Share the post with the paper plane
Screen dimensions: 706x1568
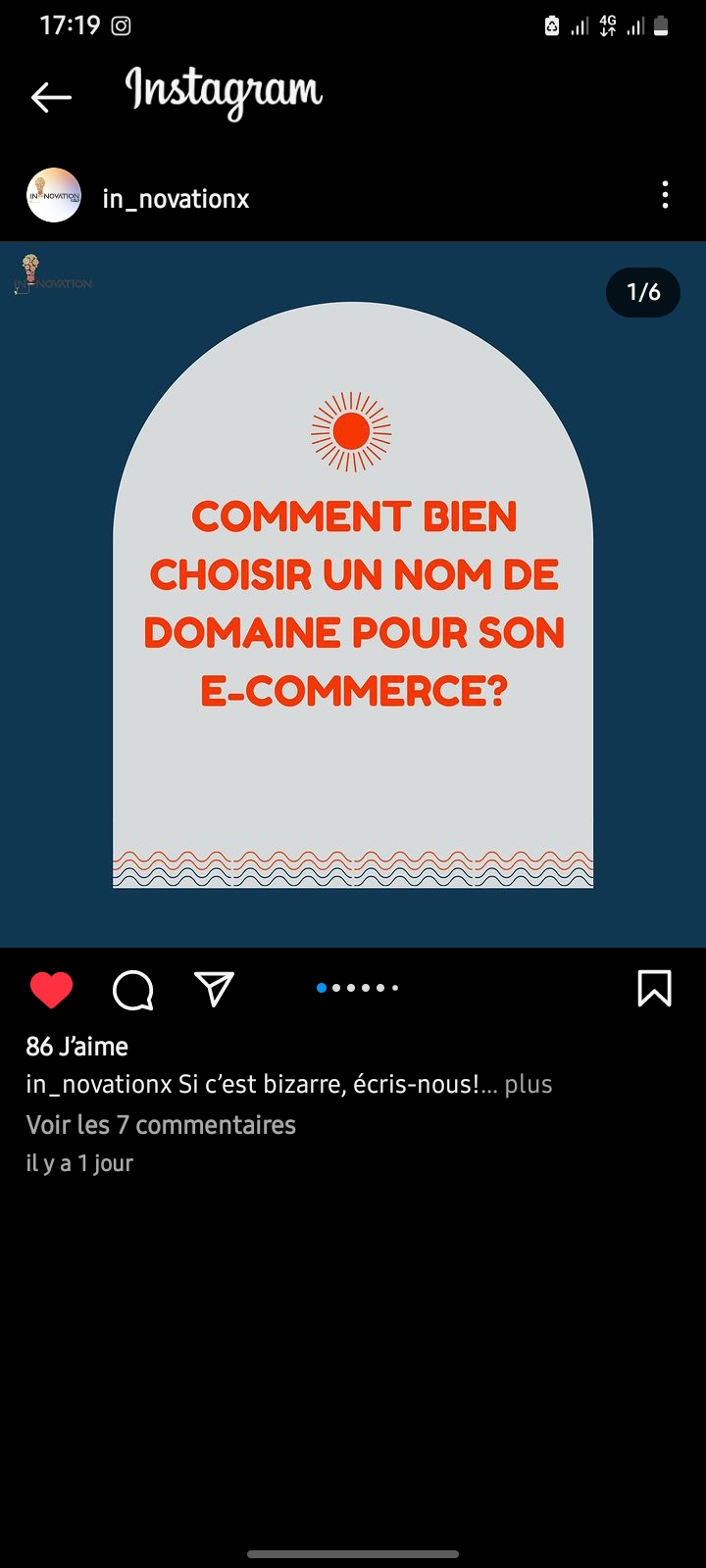(x=214, y=989)
